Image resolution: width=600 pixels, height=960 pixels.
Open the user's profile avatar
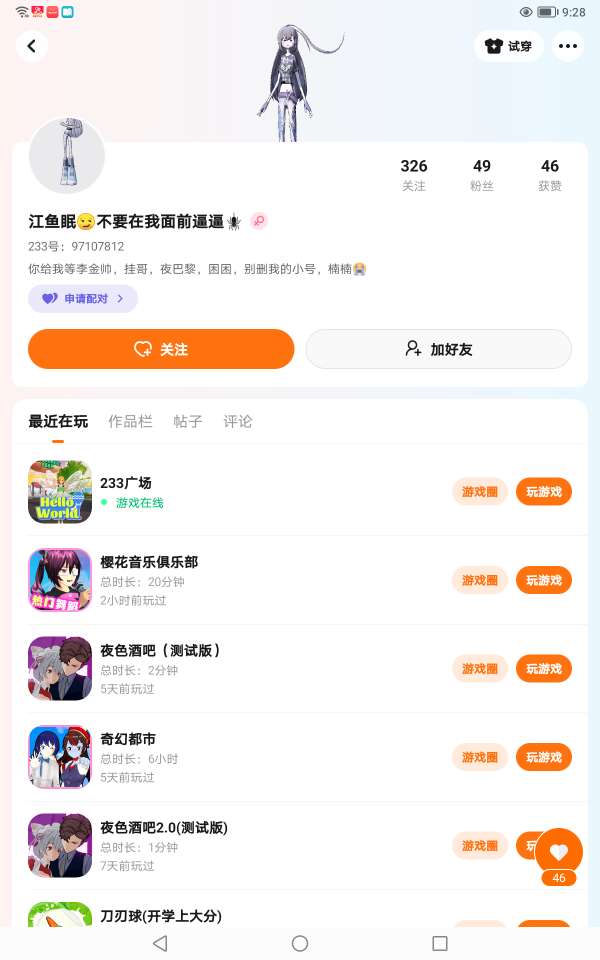point(67,156)
